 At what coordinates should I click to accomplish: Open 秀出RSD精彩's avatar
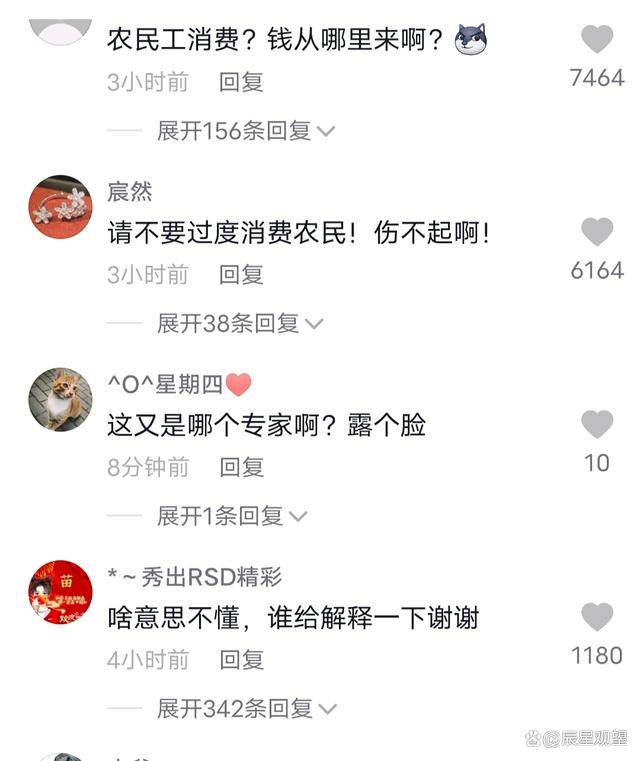pos(60,592)
